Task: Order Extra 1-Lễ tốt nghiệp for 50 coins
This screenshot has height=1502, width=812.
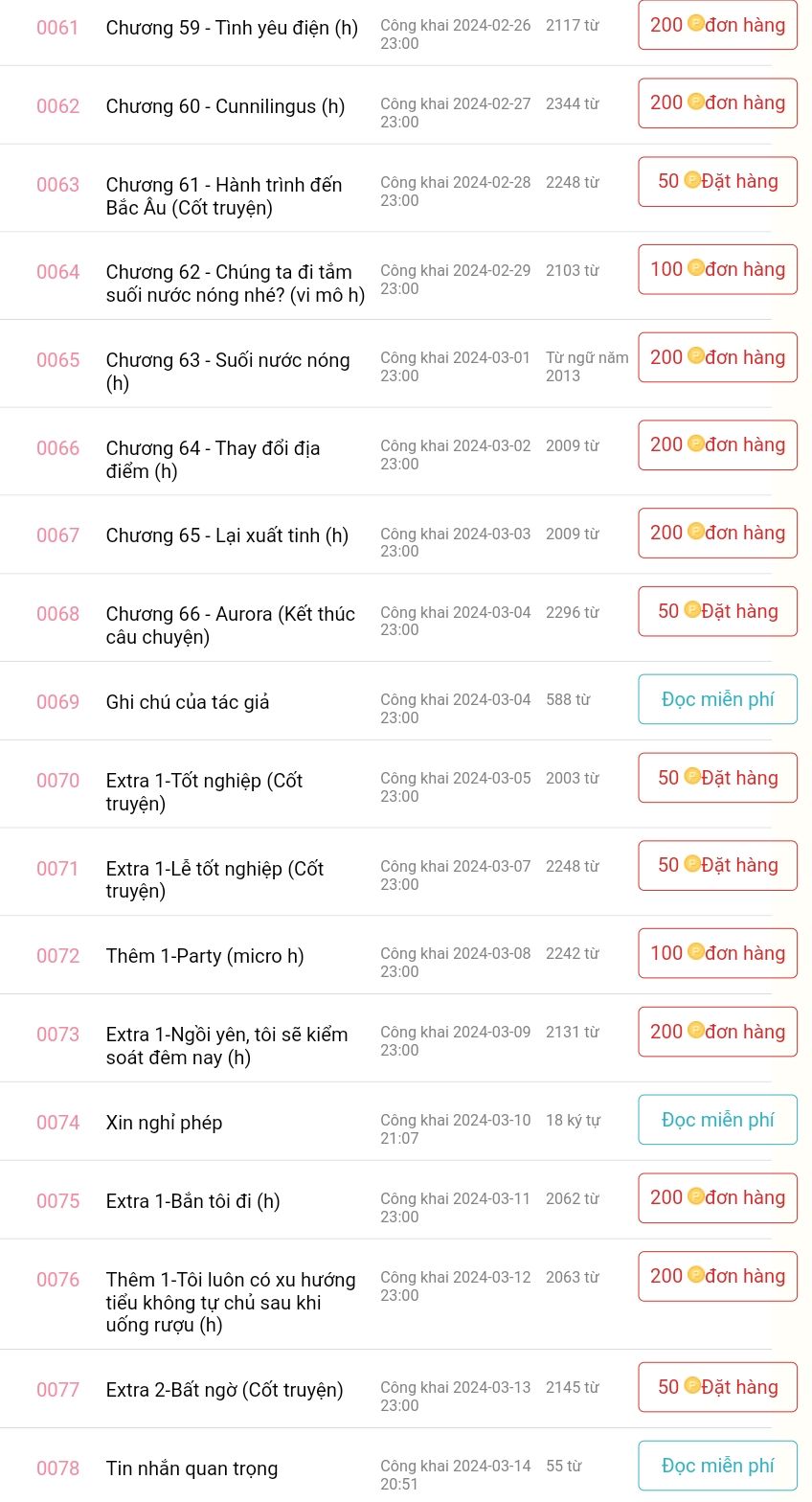Action: click(x=717, y=865)
